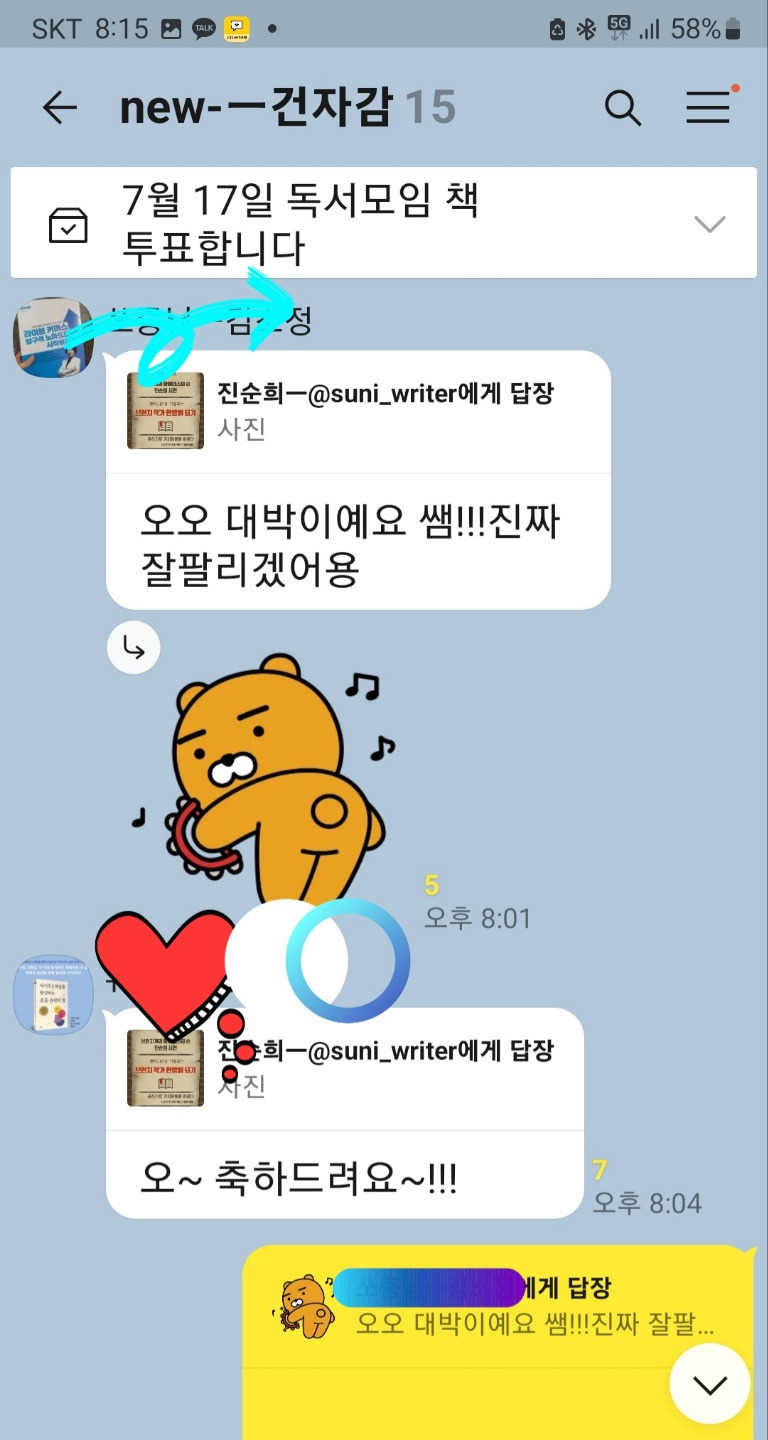The image size is (768, 1440).
Task: Tap the reply arrow icon above the Ryan sticker
Action: click(x=134, y=647)
